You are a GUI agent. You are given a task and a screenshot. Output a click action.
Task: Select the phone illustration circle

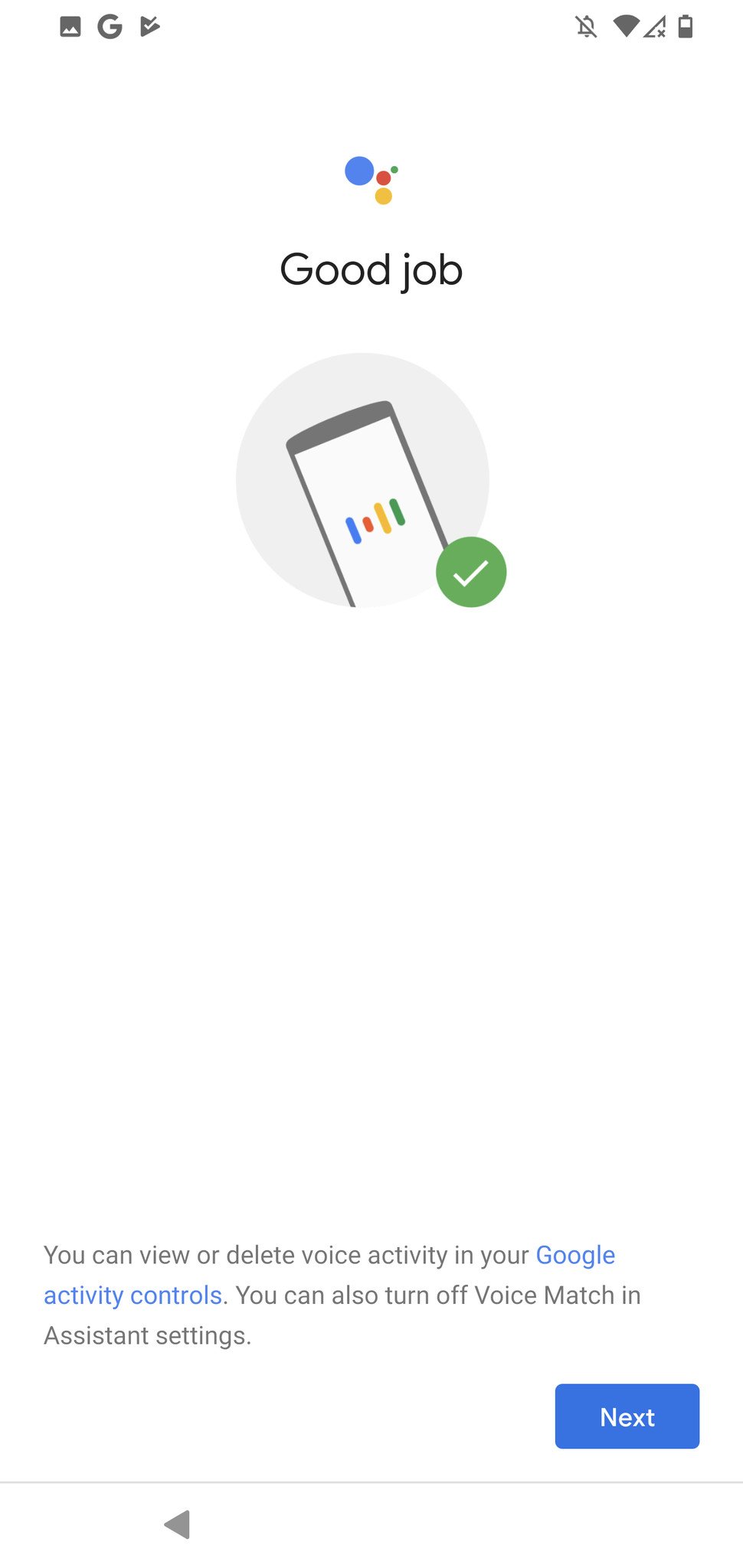pyautogui.click(x=362, y=479)
